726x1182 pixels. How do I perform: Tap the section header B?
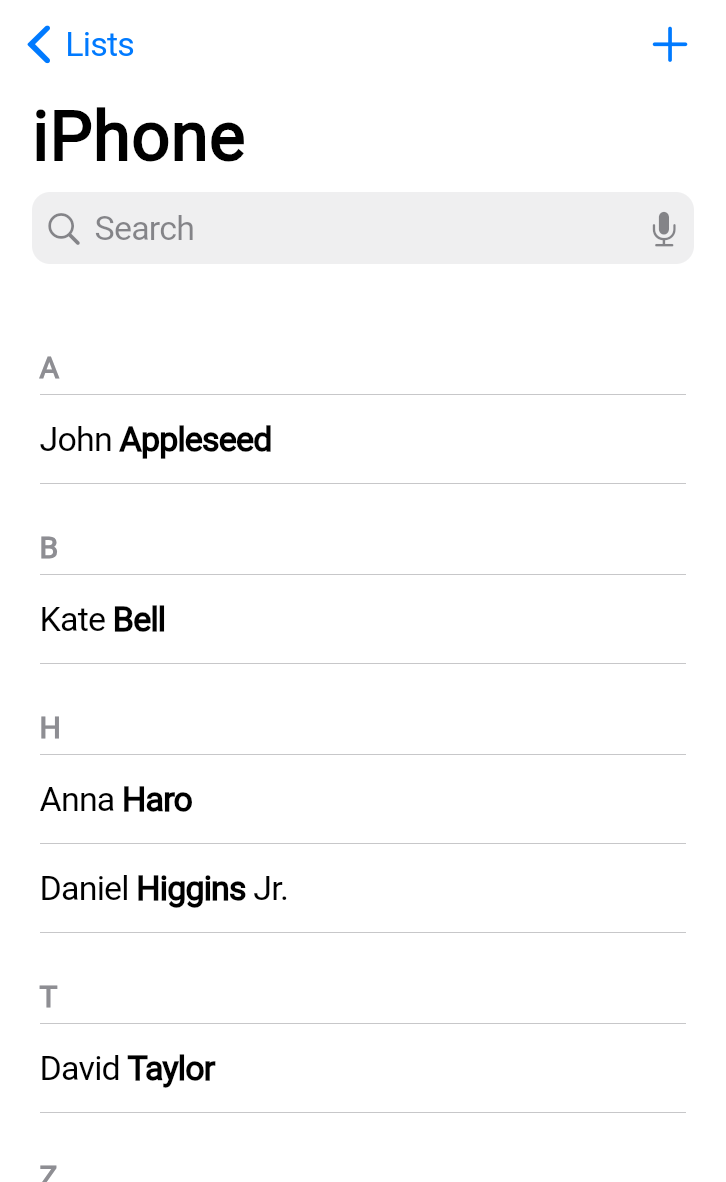pos(49,548)
